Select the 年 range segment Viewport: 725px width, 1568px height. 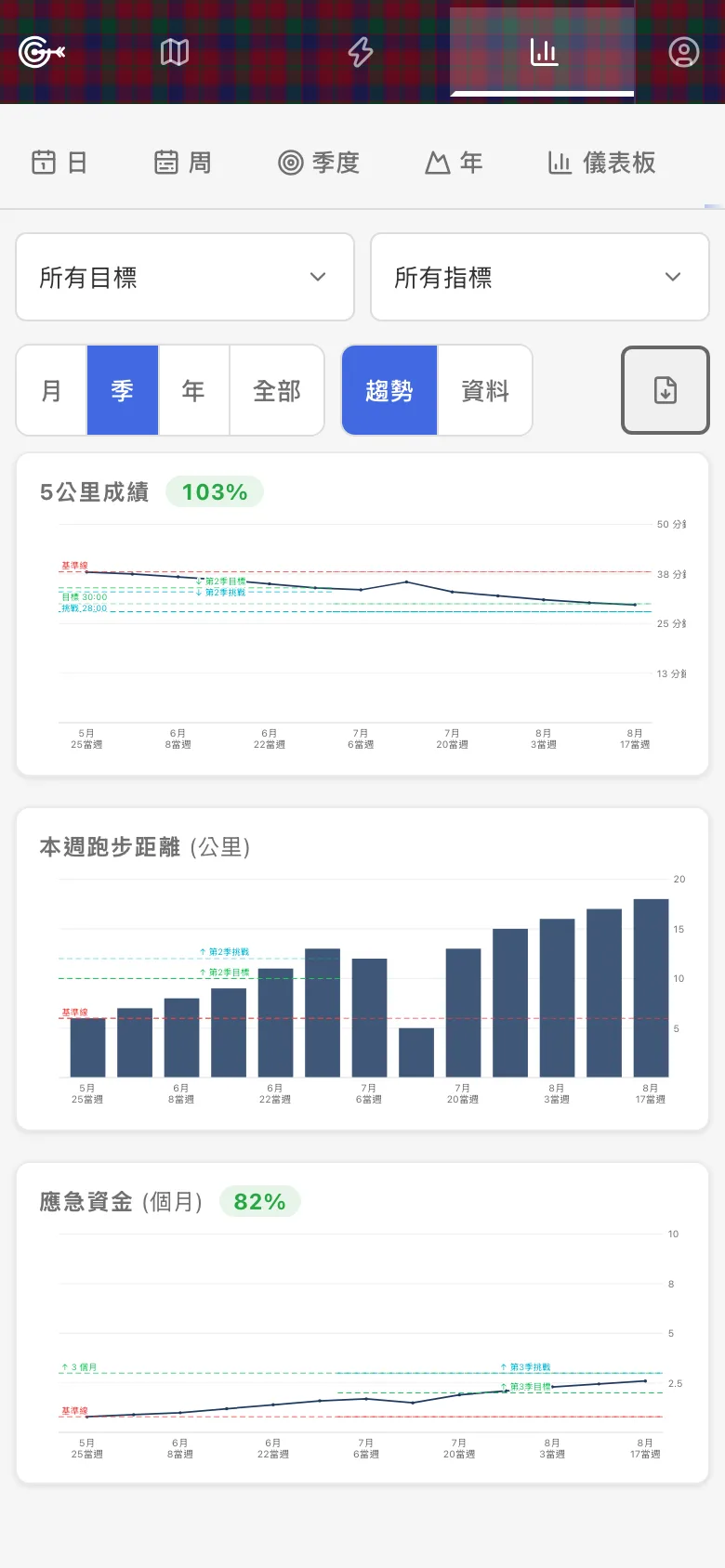tap(193, 390)
